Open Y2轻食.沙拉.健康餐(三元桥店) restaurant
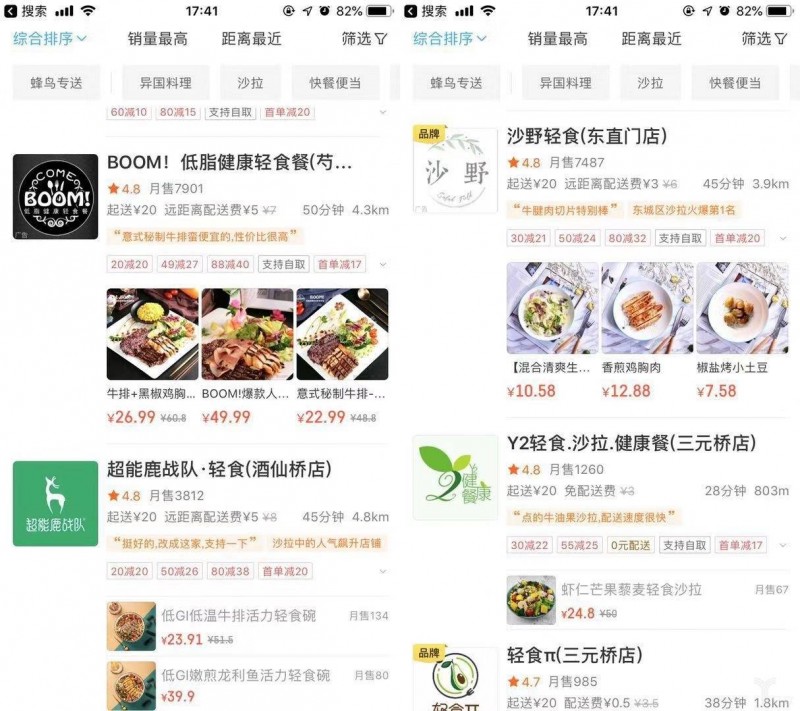 click(x=631, y=443)
